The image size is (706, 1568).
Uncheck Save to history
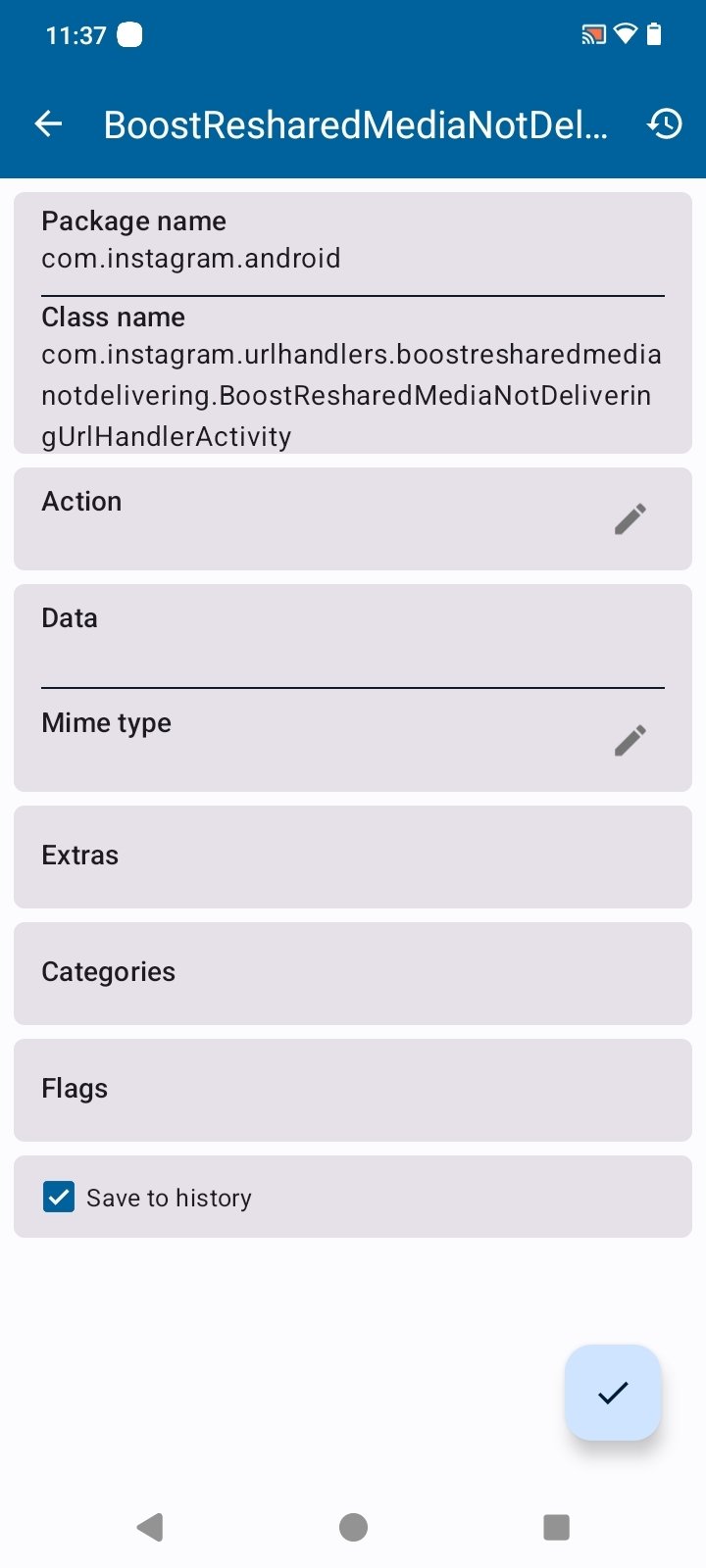point(59,1197)
